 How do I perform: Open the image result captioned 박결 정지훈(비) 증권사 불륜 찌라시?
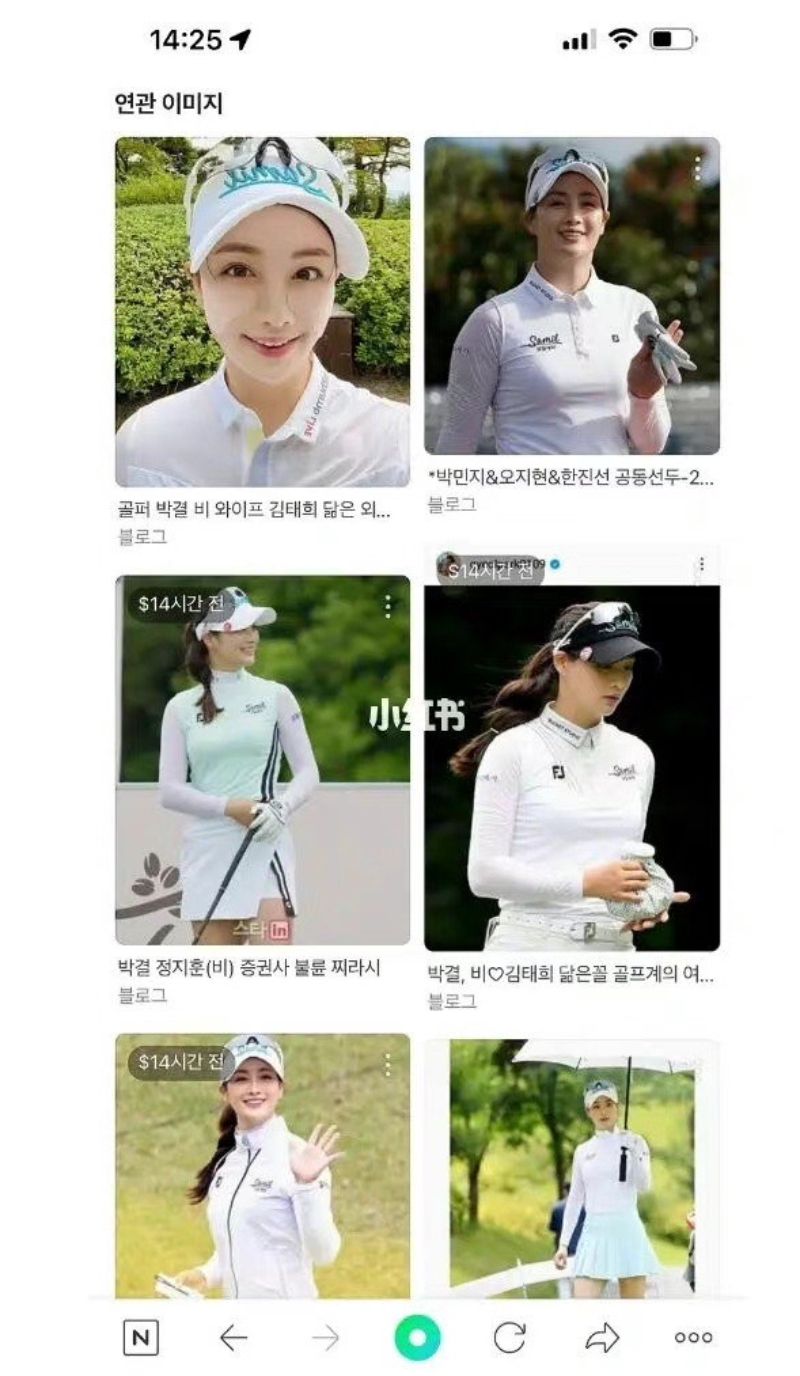(x=262, y=760)
